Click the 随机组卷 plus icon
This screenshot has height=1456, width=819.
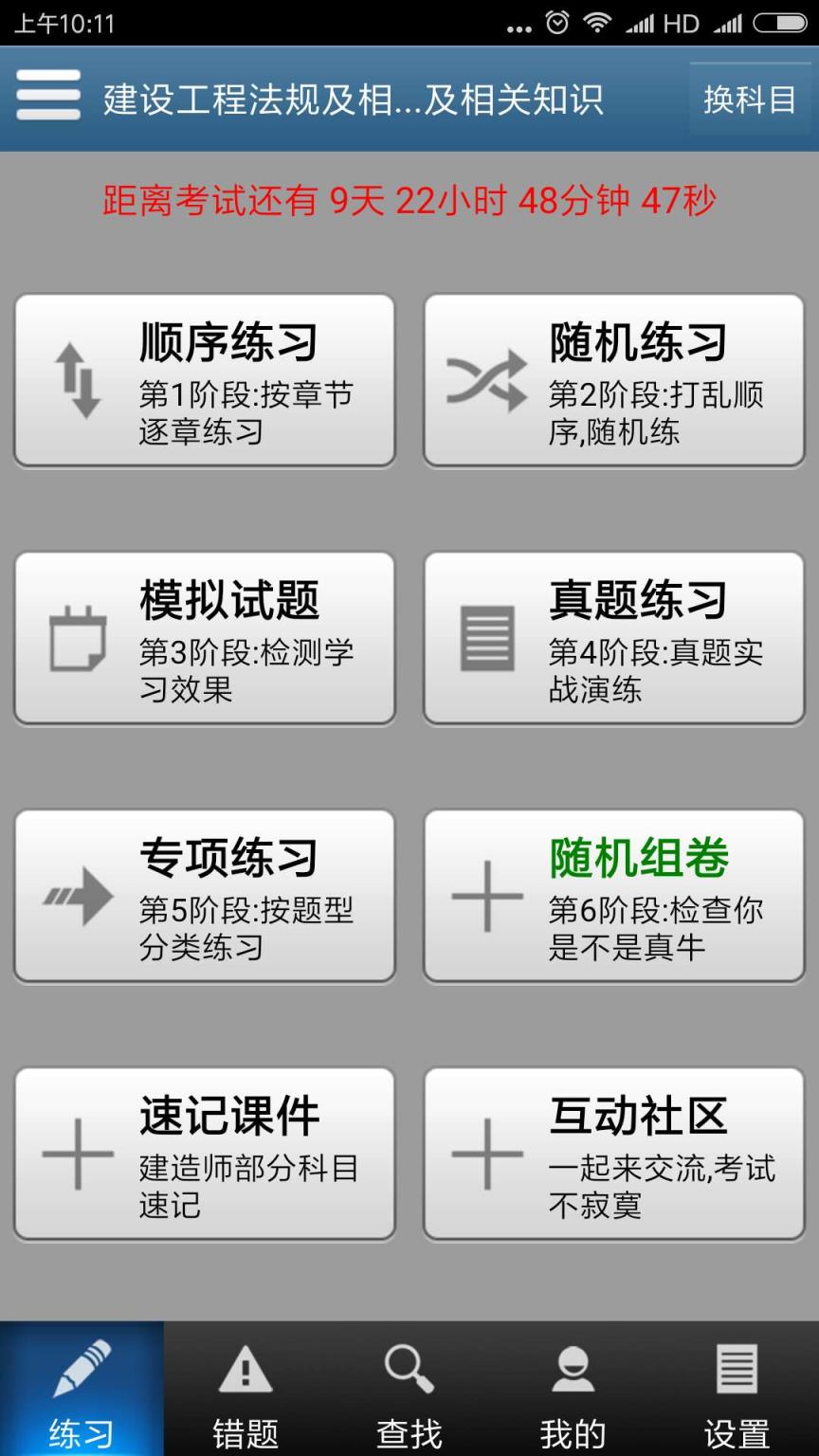486,896
